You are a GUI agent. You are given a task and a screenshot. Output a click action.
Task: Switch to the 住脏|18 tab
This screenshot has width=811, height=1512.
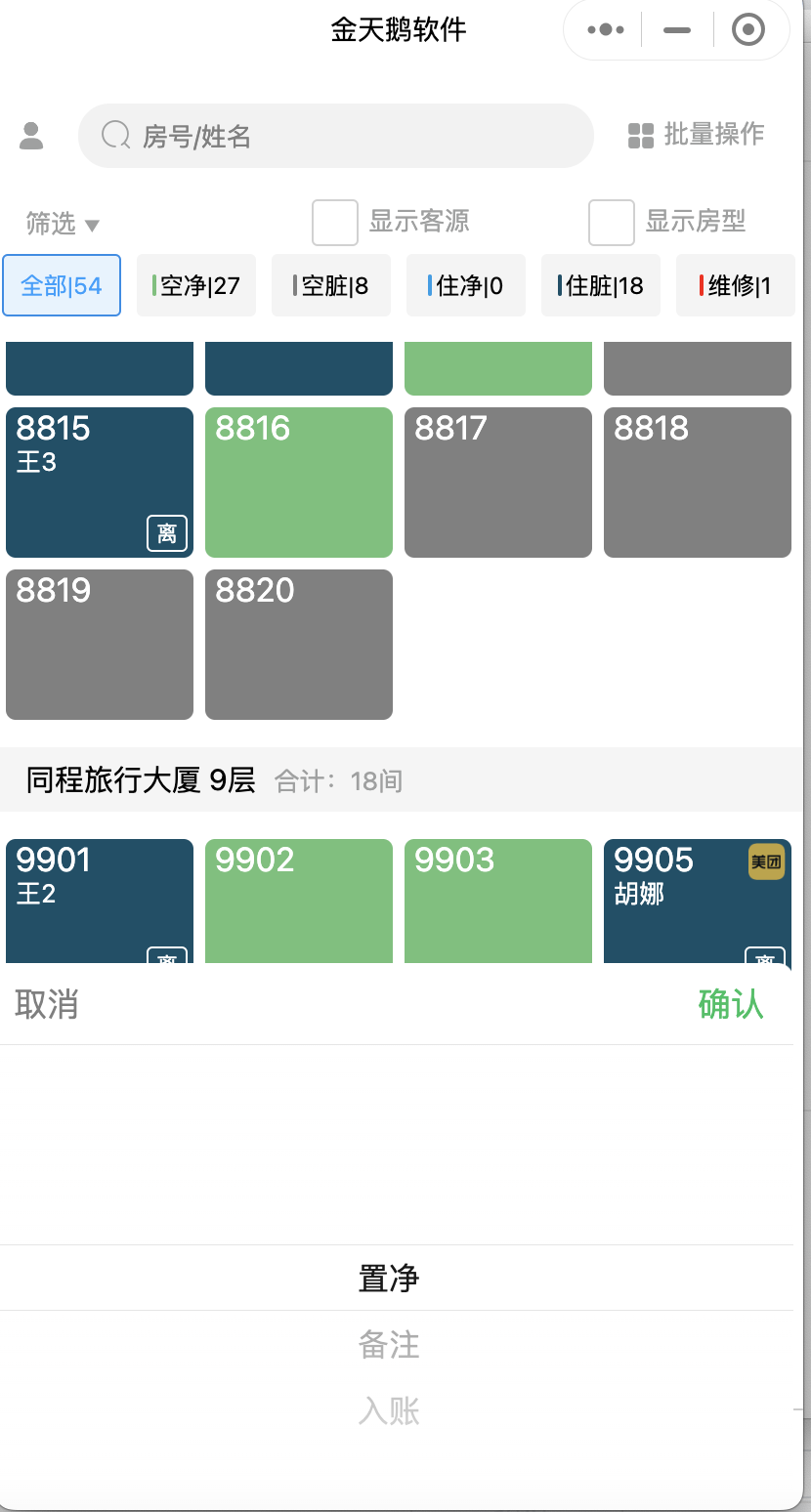point(601,285)
